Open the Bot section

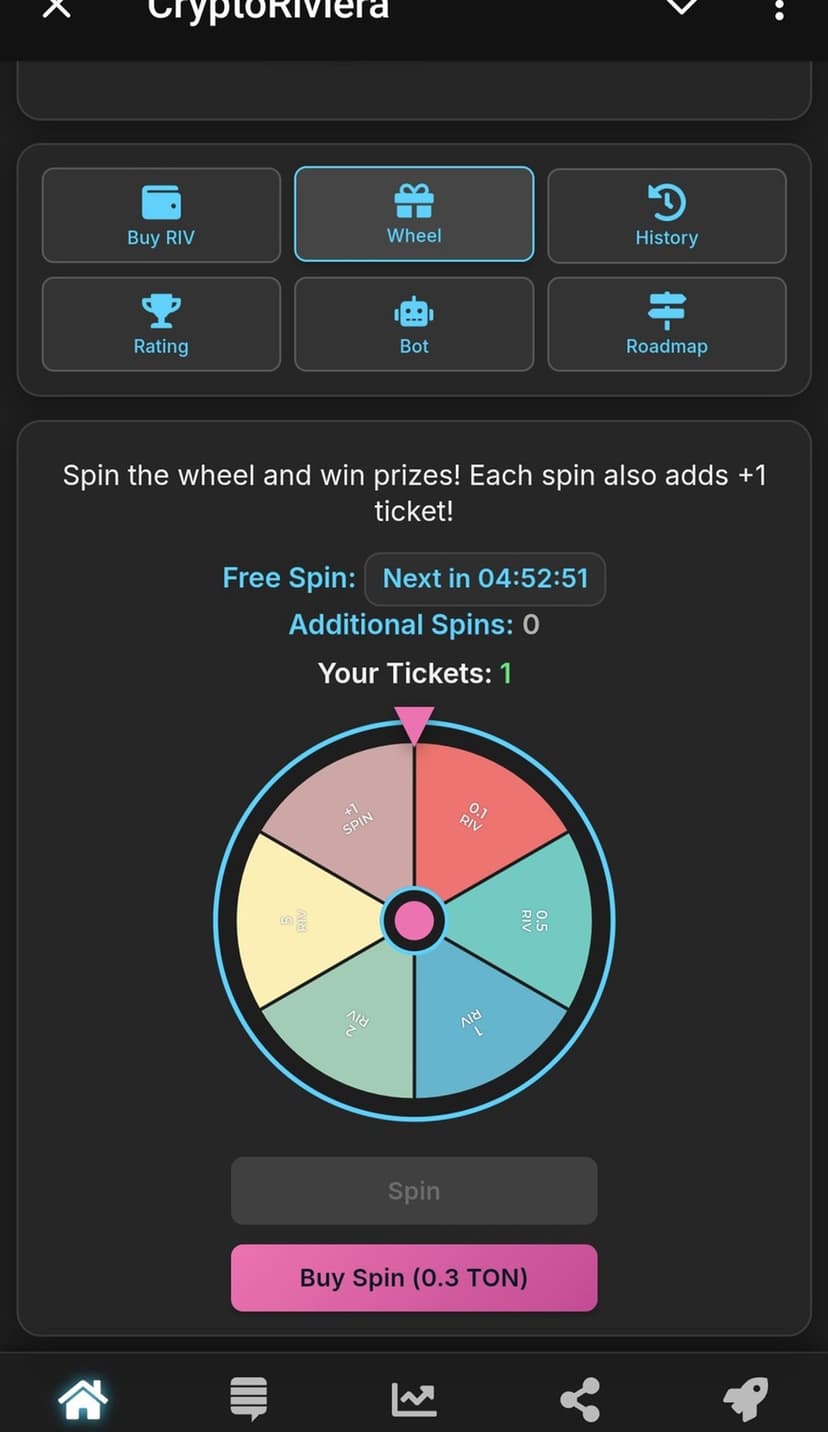(x=414, y=324)
